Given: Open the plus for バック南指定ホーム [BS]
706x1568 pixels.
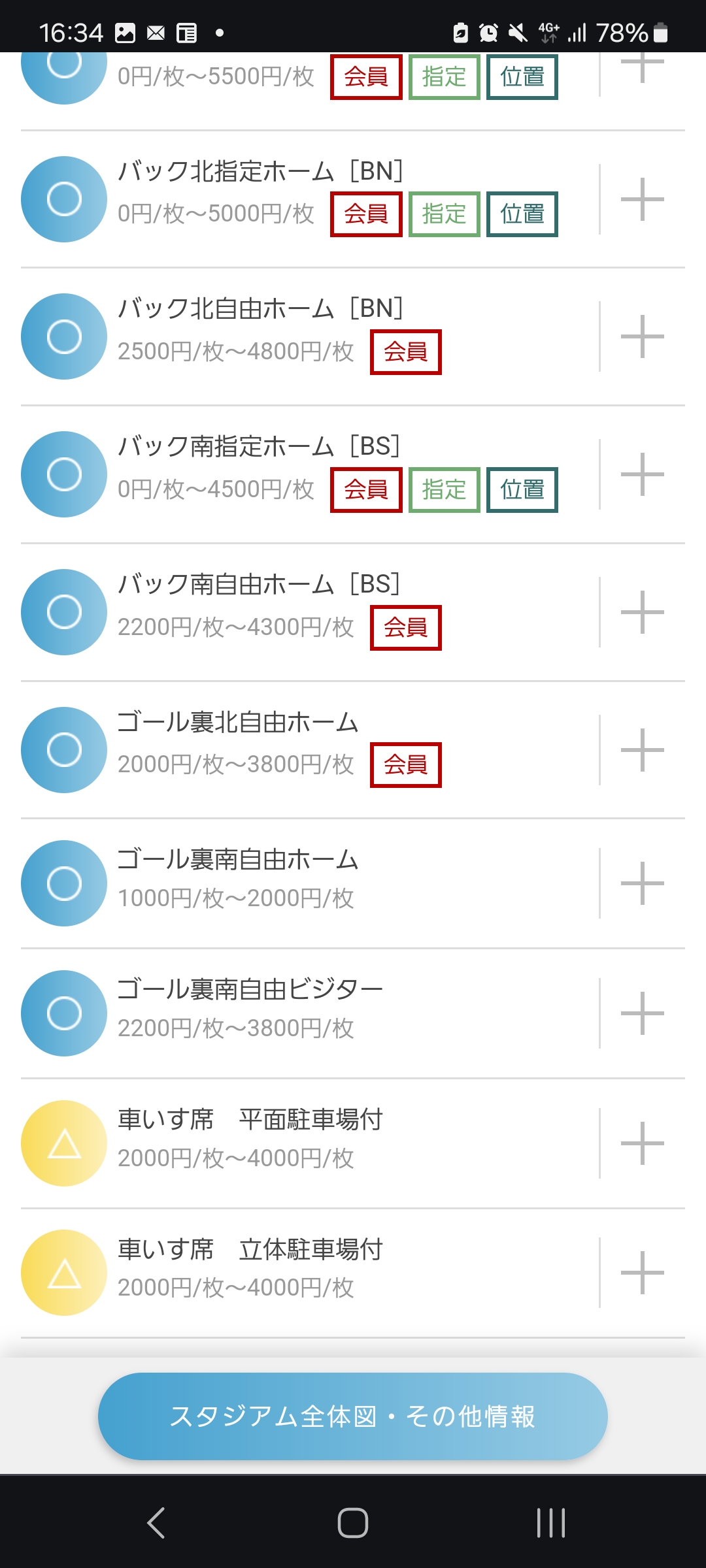Looking at the screenshot, I should pyautogui.click(x=642, y=474).
